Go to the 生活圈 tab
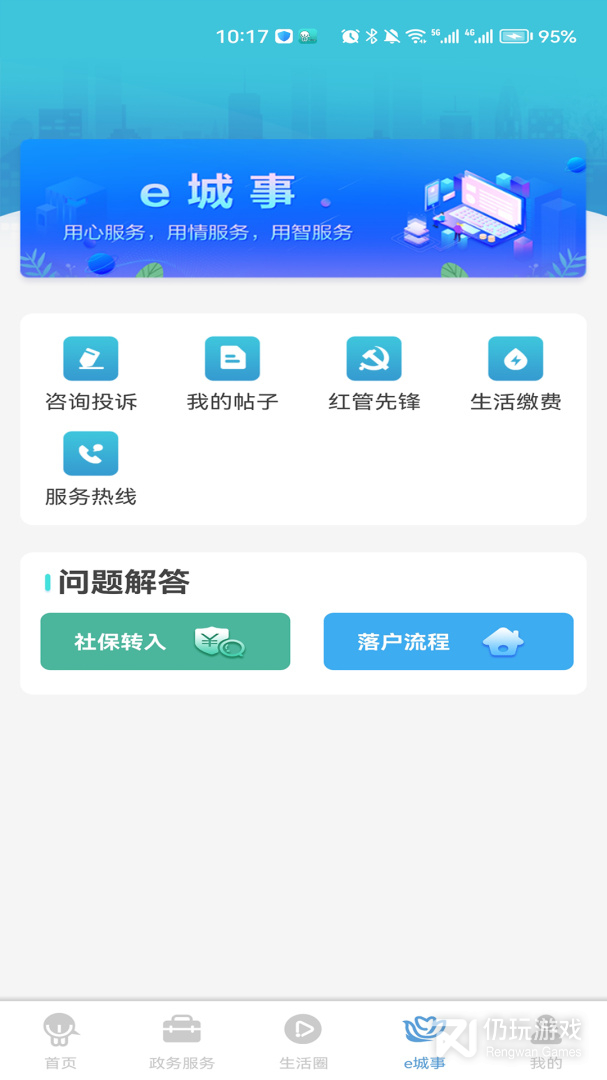Viewport: 607px width, 1080px height. point(303,1041)
